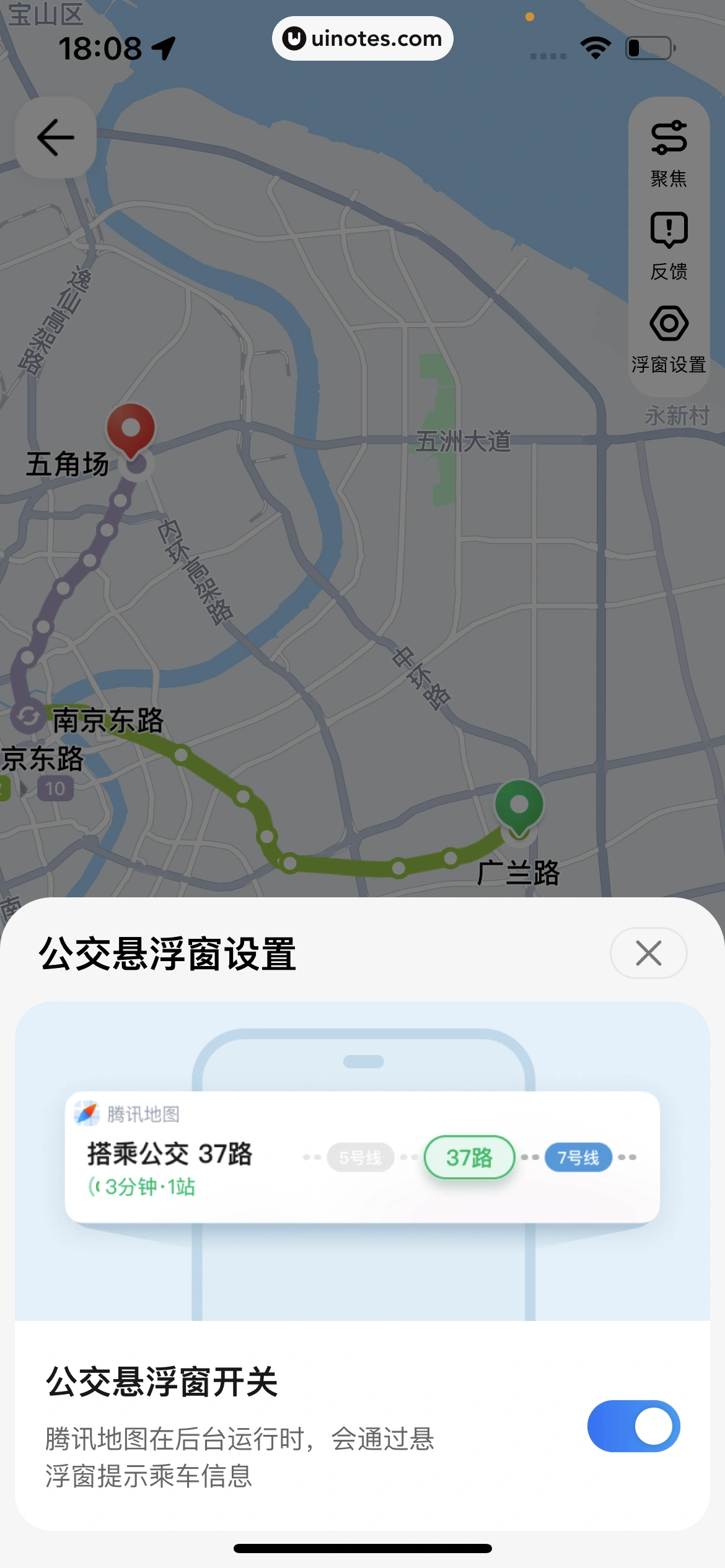
Task: Close the 公交悬浮窗设置 panel
Action: [648, 953]
